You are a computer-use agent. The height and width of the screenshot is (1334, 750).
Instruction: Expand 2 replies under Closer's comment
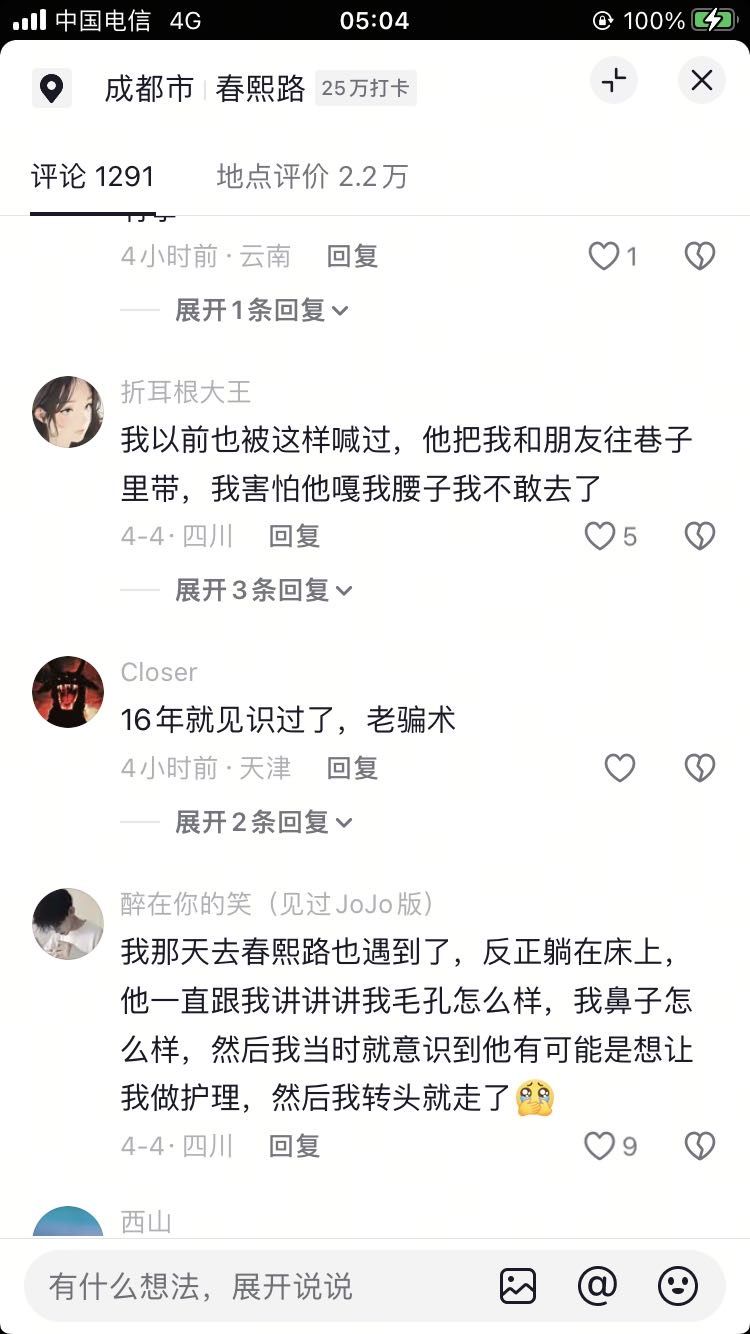coord(264,822)
